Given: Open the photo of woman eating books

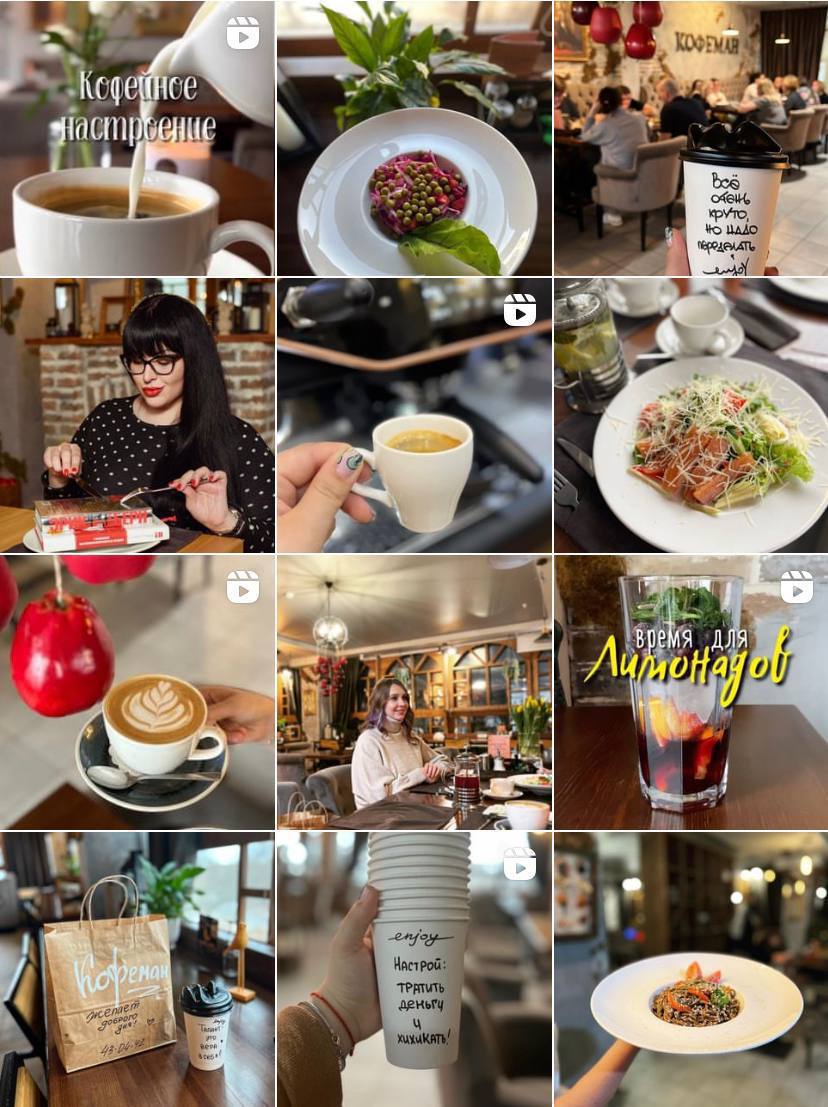Looking at the screenshot, I should tap(137, 415).
